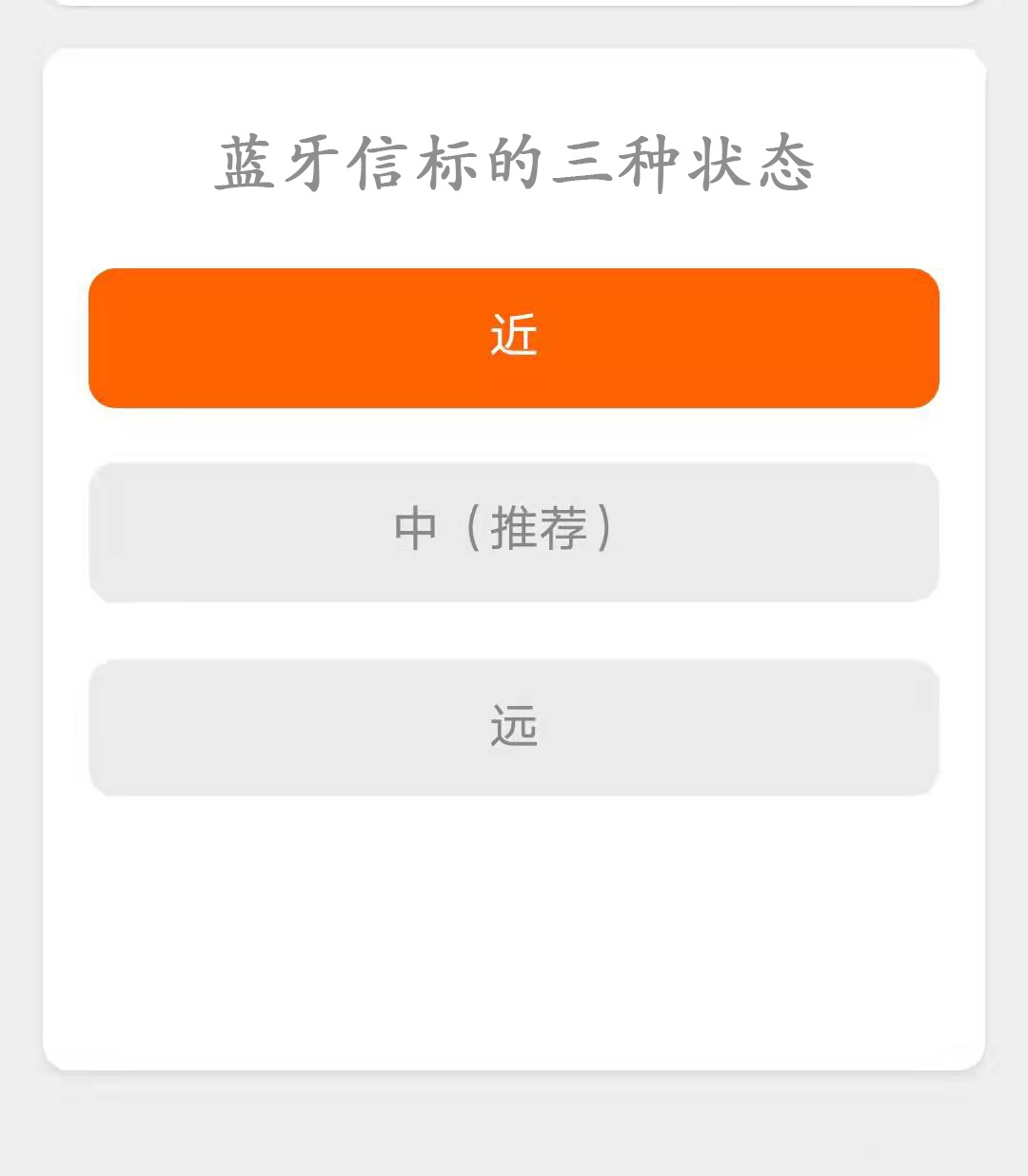Screen dimensions: 1028x1176
Task: Choose the 中（推荐）option
Action: click(514, 532)
